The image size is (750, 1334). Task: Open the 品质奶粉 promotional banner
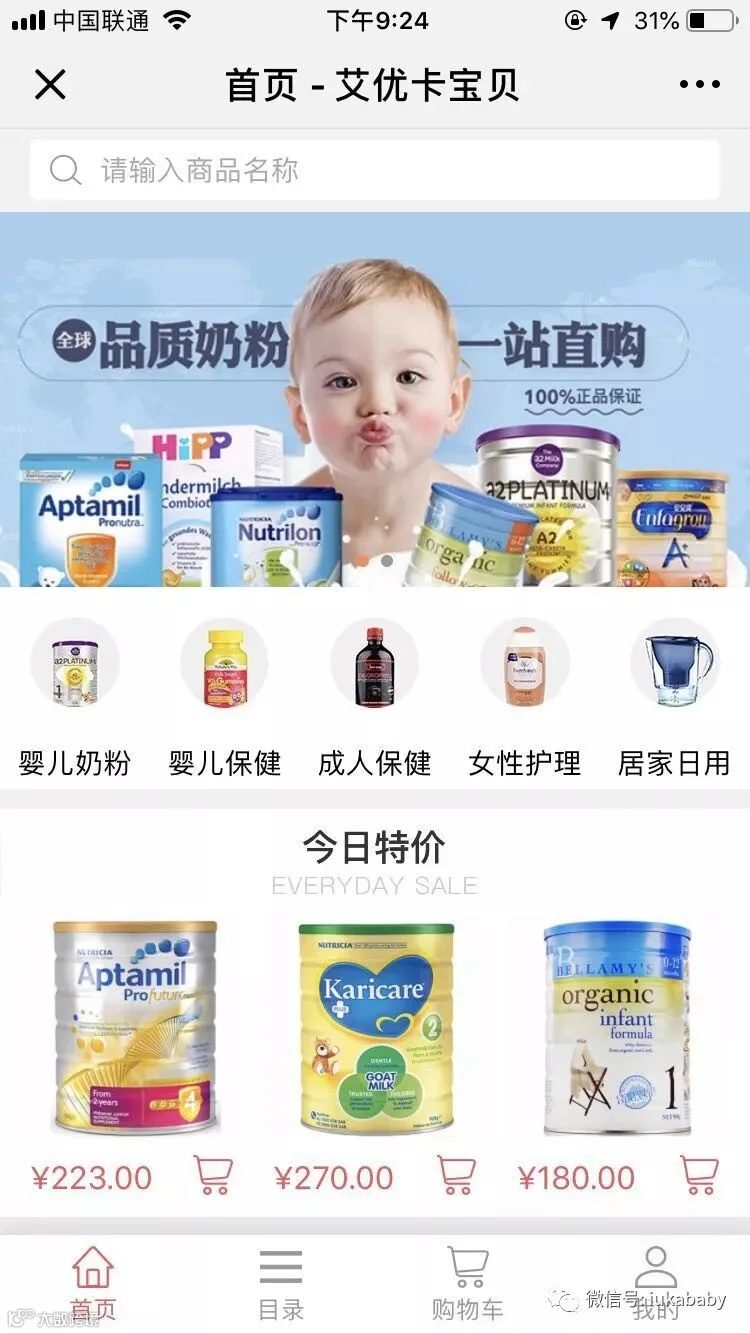(375, 400)
